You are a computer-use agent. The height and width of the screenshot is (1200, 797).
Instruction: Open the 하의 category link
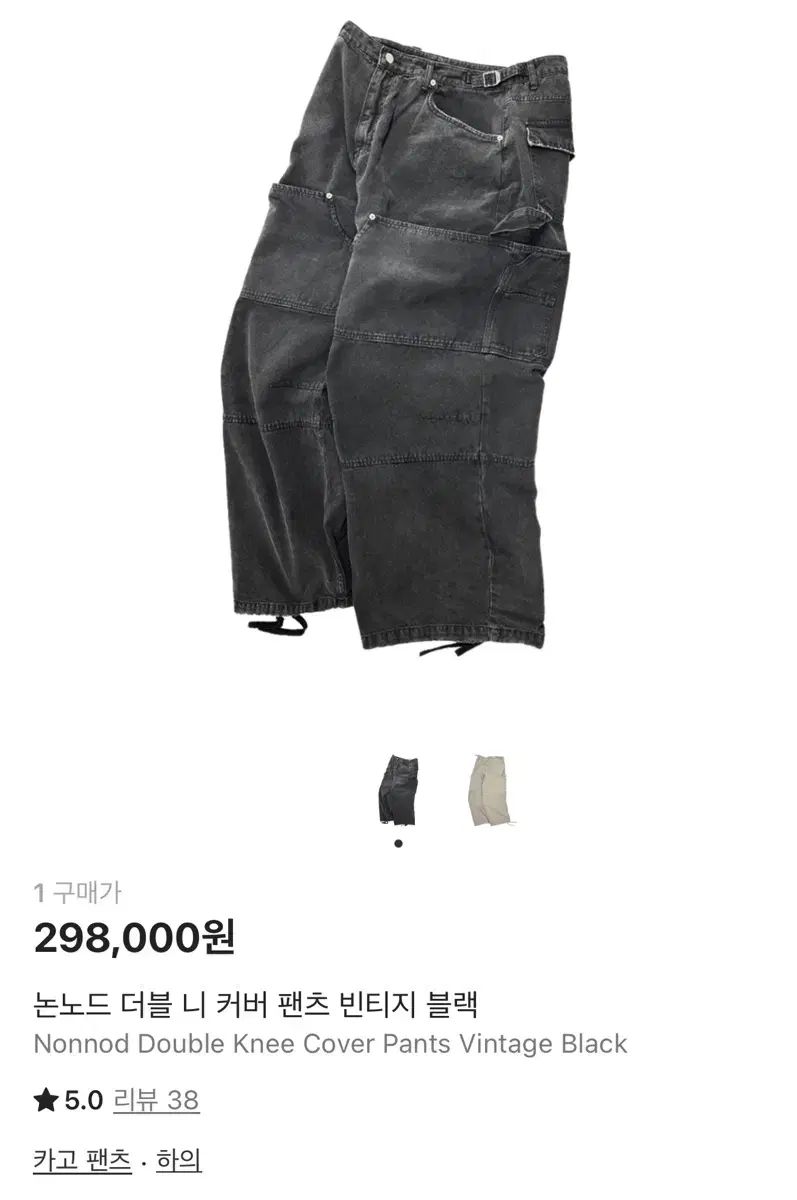point(179,1161)
